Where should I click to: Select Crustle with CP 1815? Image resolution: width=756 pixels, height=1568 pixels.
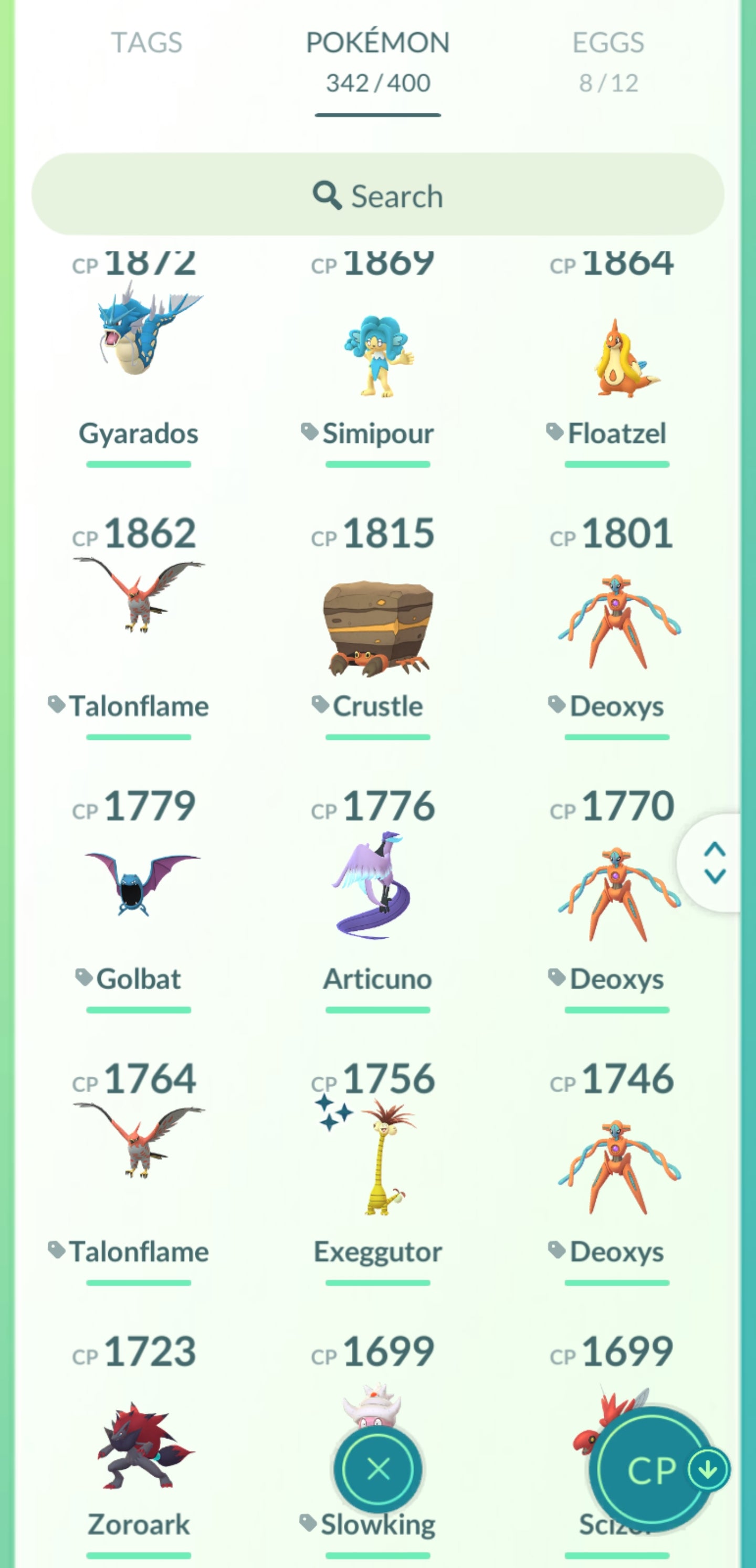377,627
